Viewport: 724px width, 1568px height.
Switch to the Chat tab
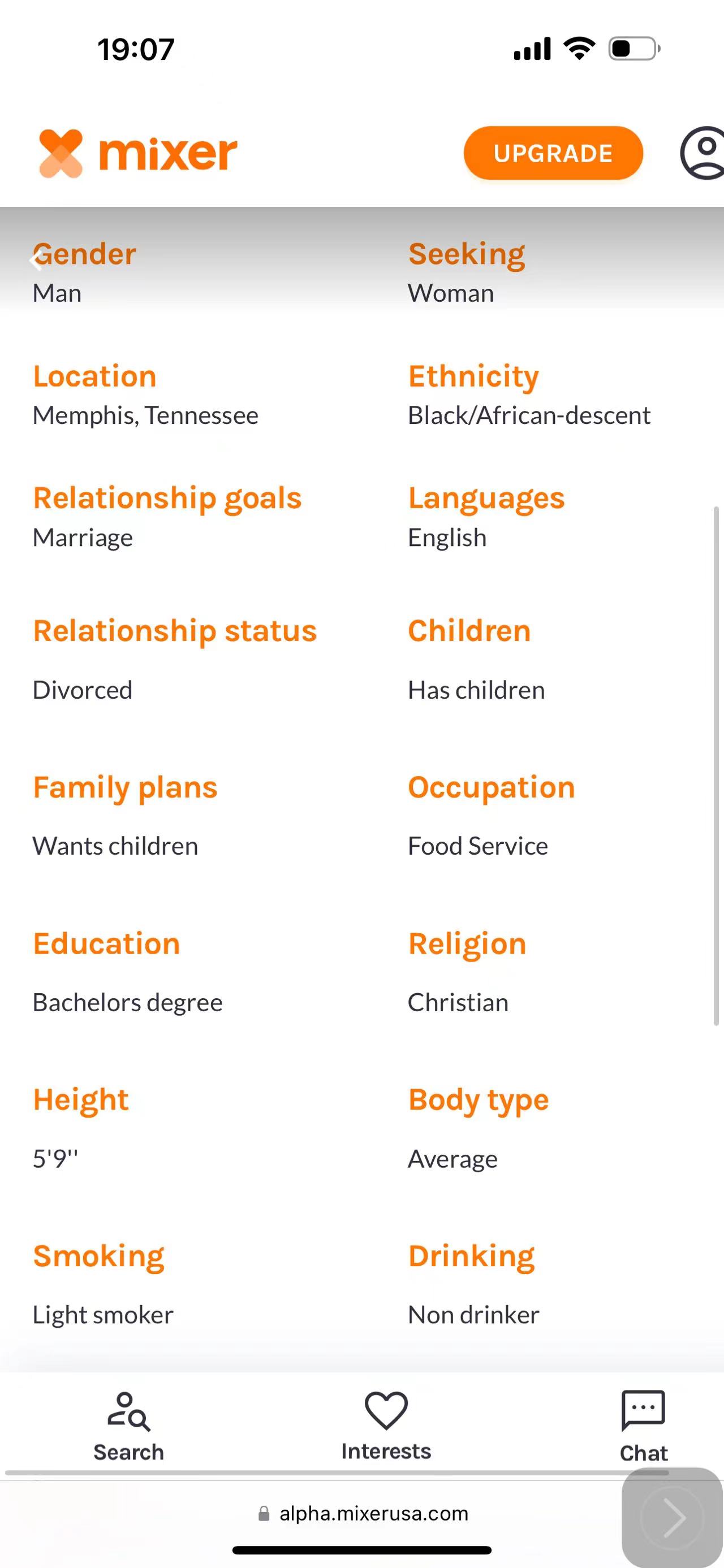pos(643,1426)
